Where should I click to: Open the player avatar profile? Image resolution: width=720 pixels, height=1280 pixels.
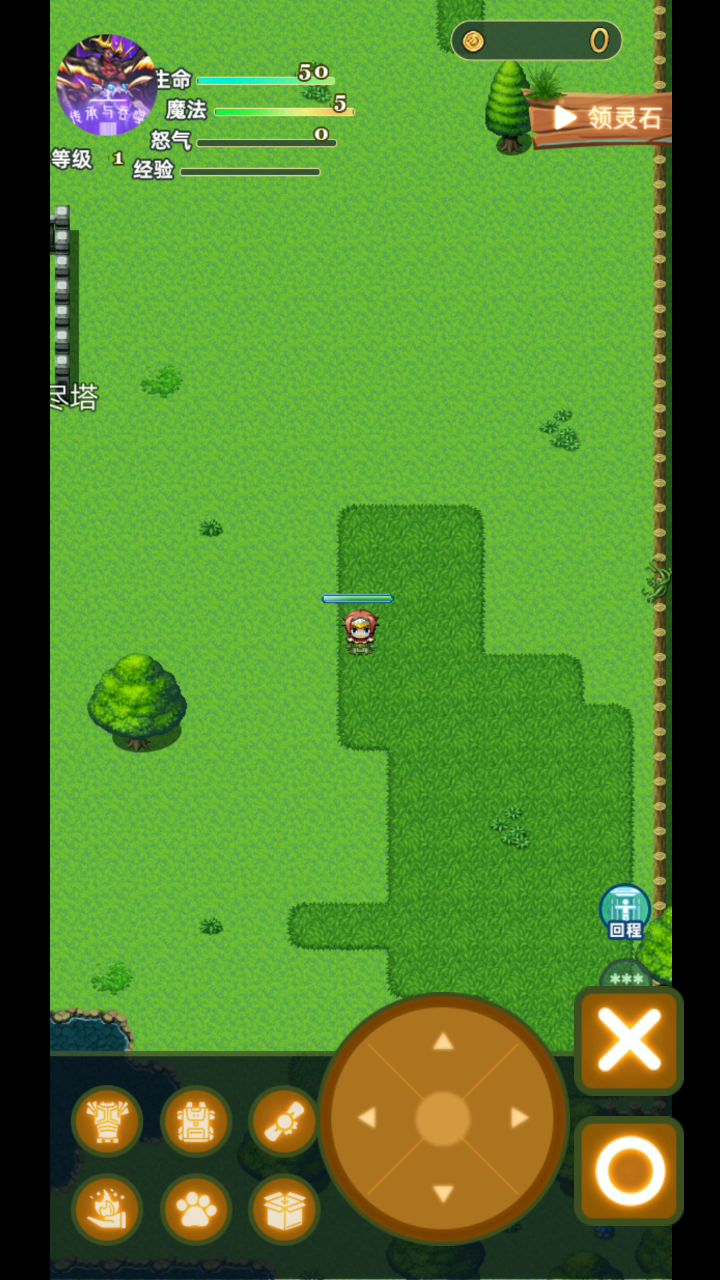[107, 84]
